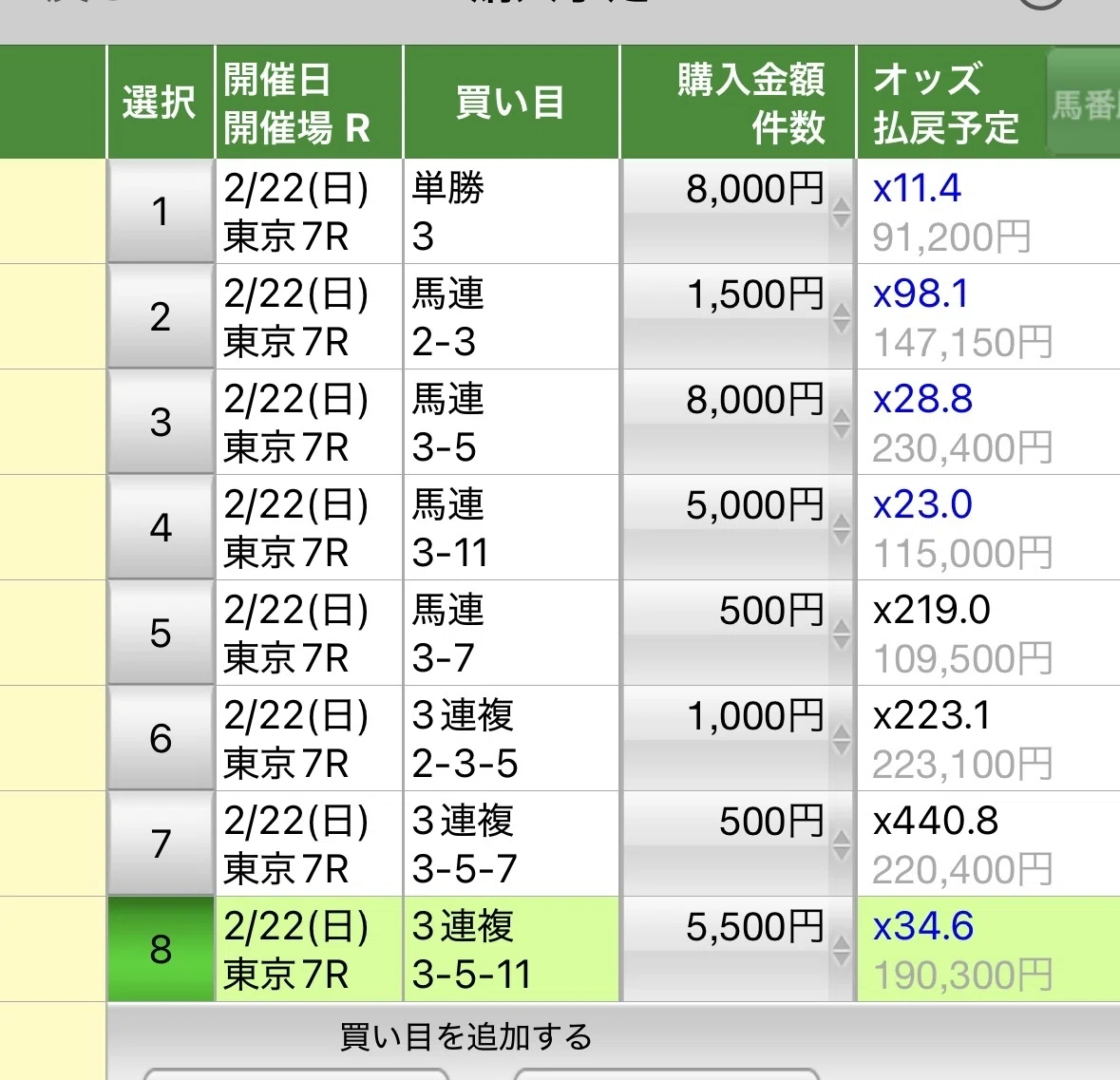Select bet number 7 for 3連複 3-5-7

pyautogui.click(x=161, y=843)
